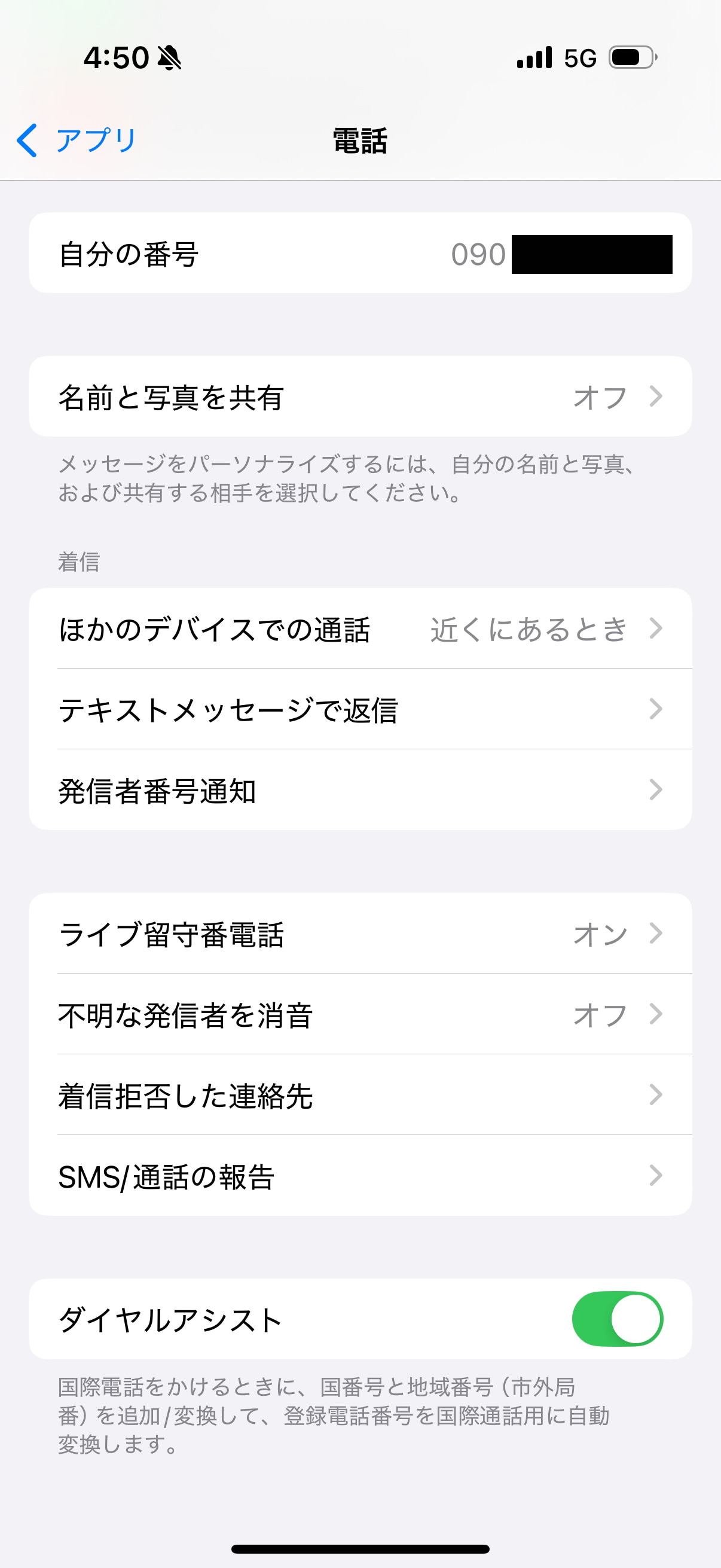Screen dimensions: 721x1568
Task: Expand 発信者番号通知 settings
Action: pyautogui.click(x=360, y=790)
